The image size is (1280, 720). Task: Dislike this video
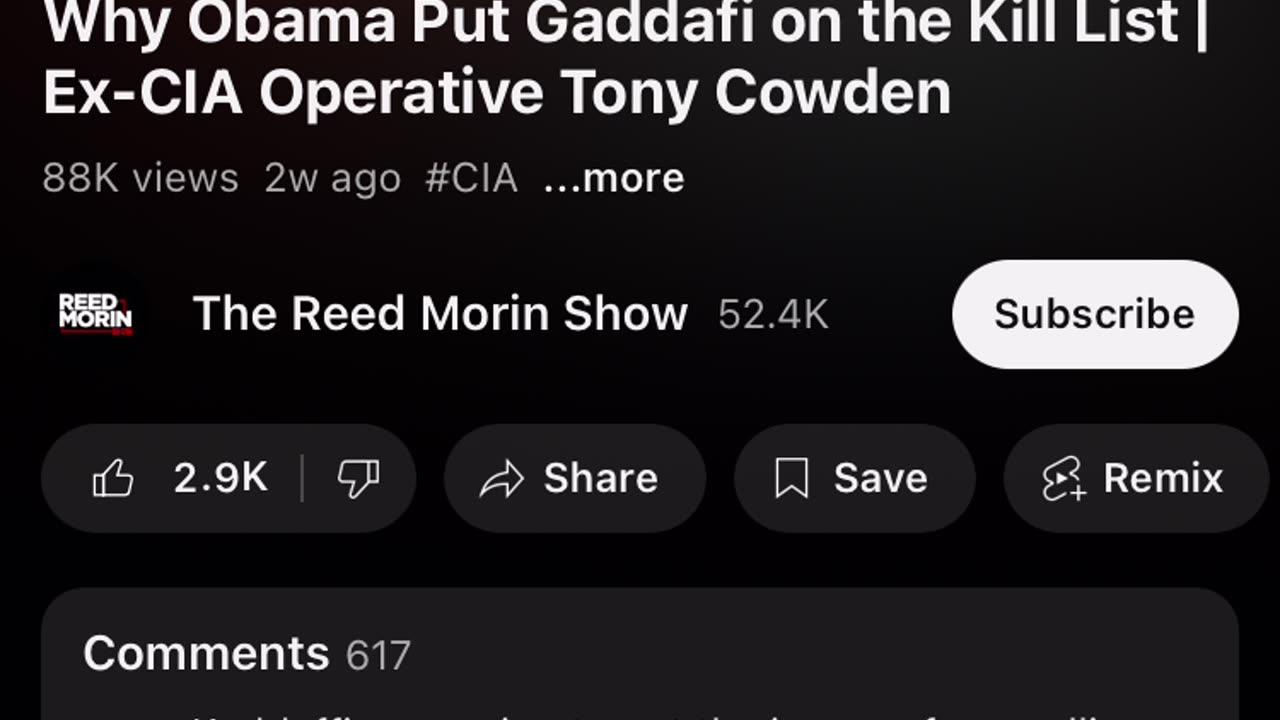(358, 478)
